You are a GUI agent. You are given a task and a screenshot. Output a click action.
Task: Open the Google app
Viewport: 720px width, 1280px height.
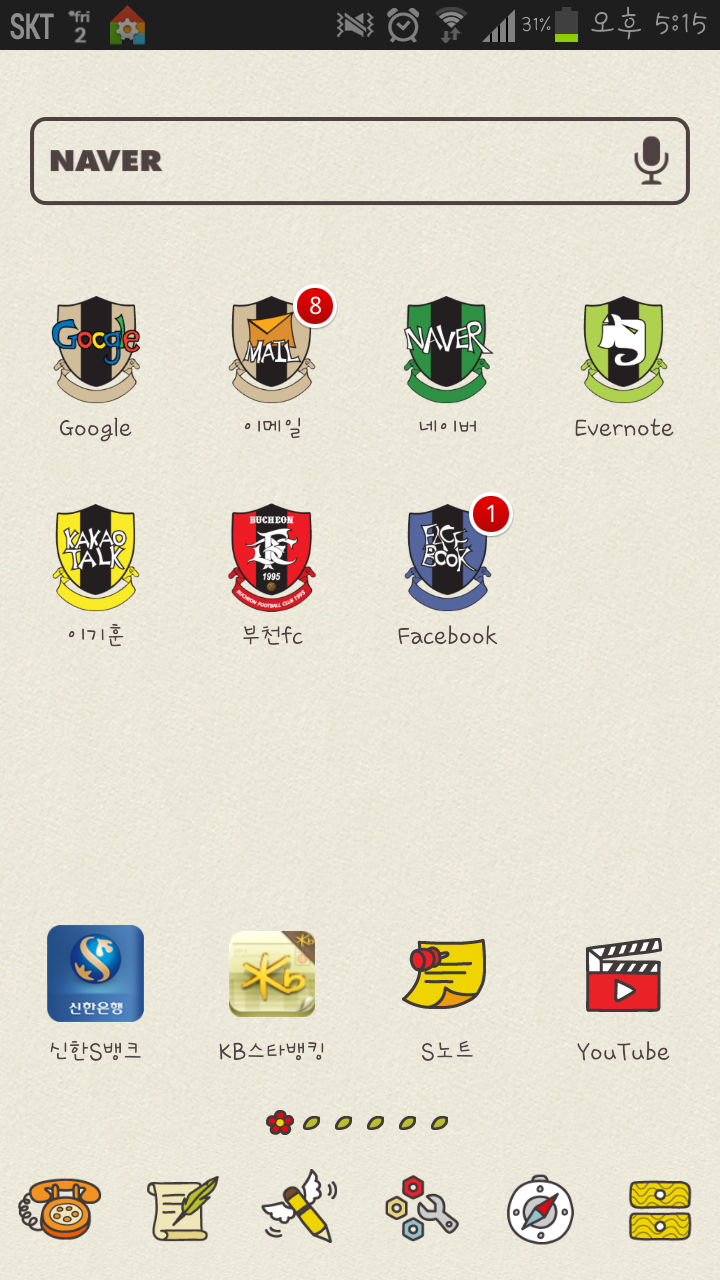95,348
